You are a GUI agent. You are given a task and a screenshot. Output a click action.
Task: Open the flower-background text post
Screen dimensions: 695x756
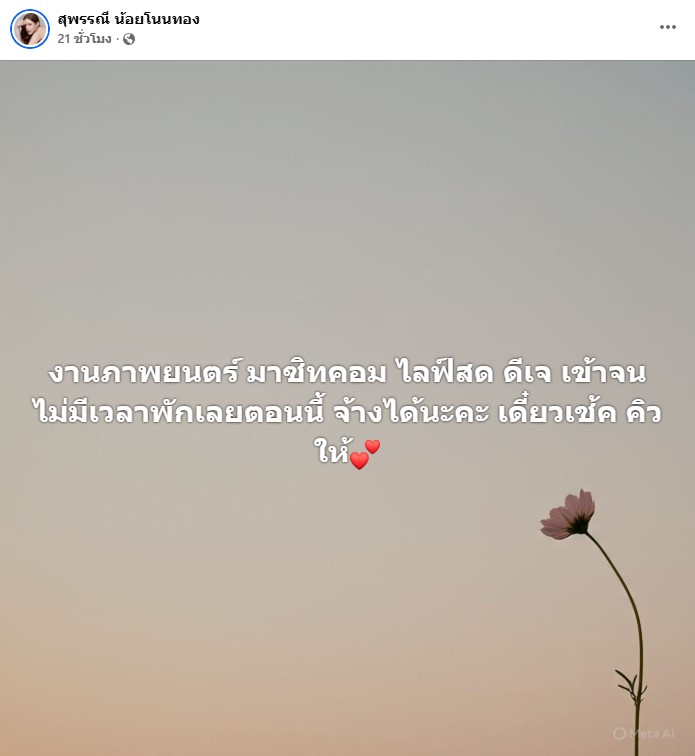point(347,408)
